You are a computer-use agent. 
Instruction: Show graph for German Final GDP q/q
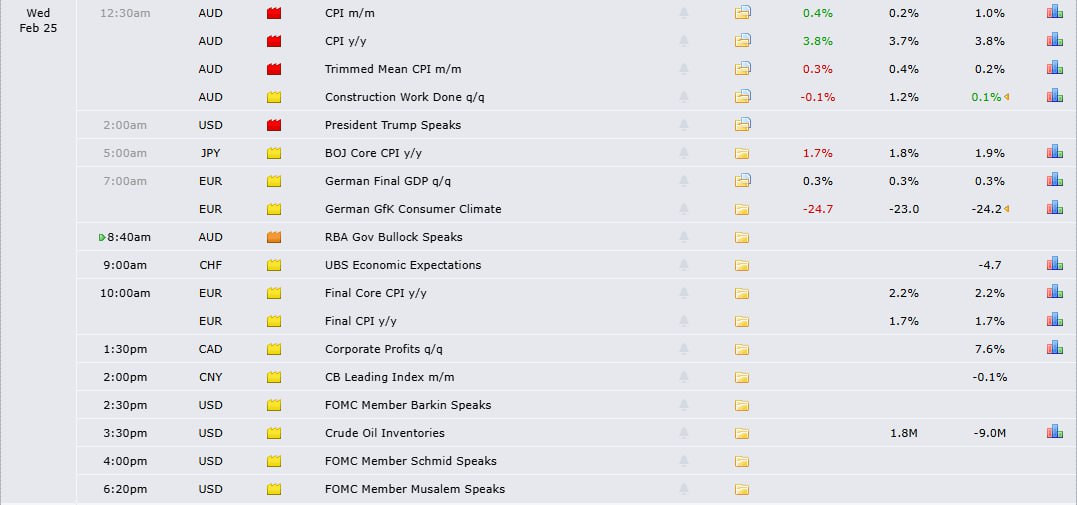click(1054, 181)
